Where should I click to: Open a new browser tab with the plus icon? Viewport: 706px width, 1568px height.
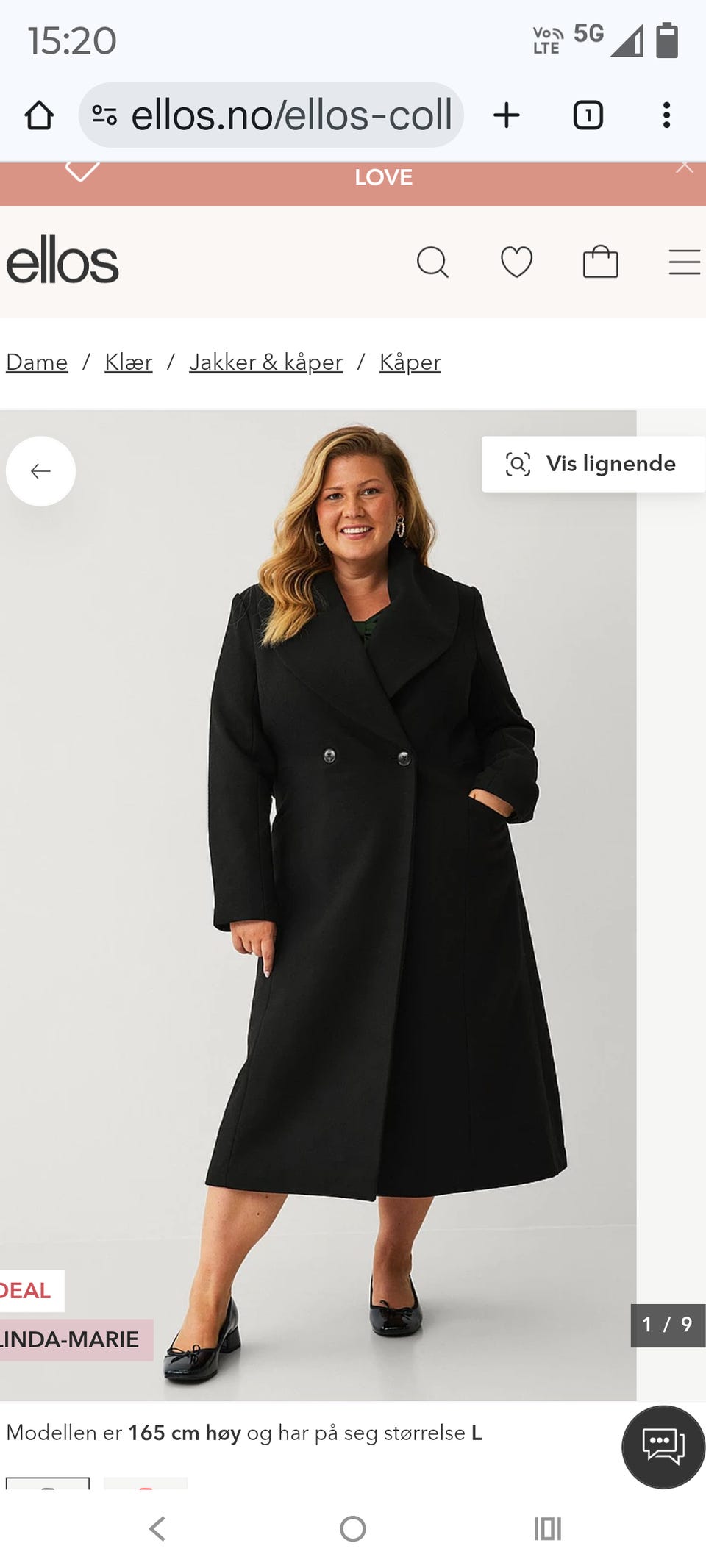click(x=507, y=114)
